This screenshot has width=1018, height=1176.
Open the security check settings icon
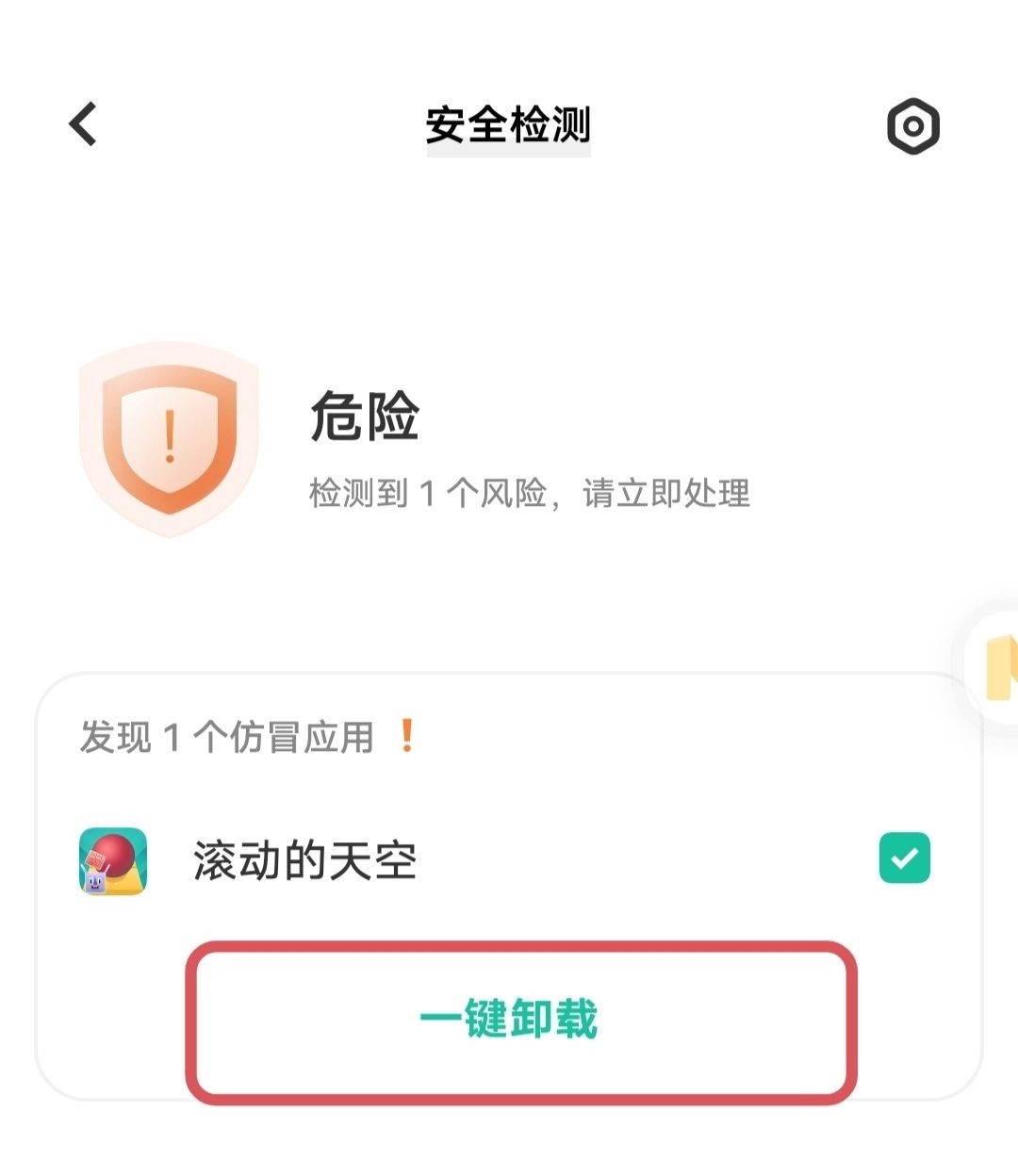[x=912, y=125]
